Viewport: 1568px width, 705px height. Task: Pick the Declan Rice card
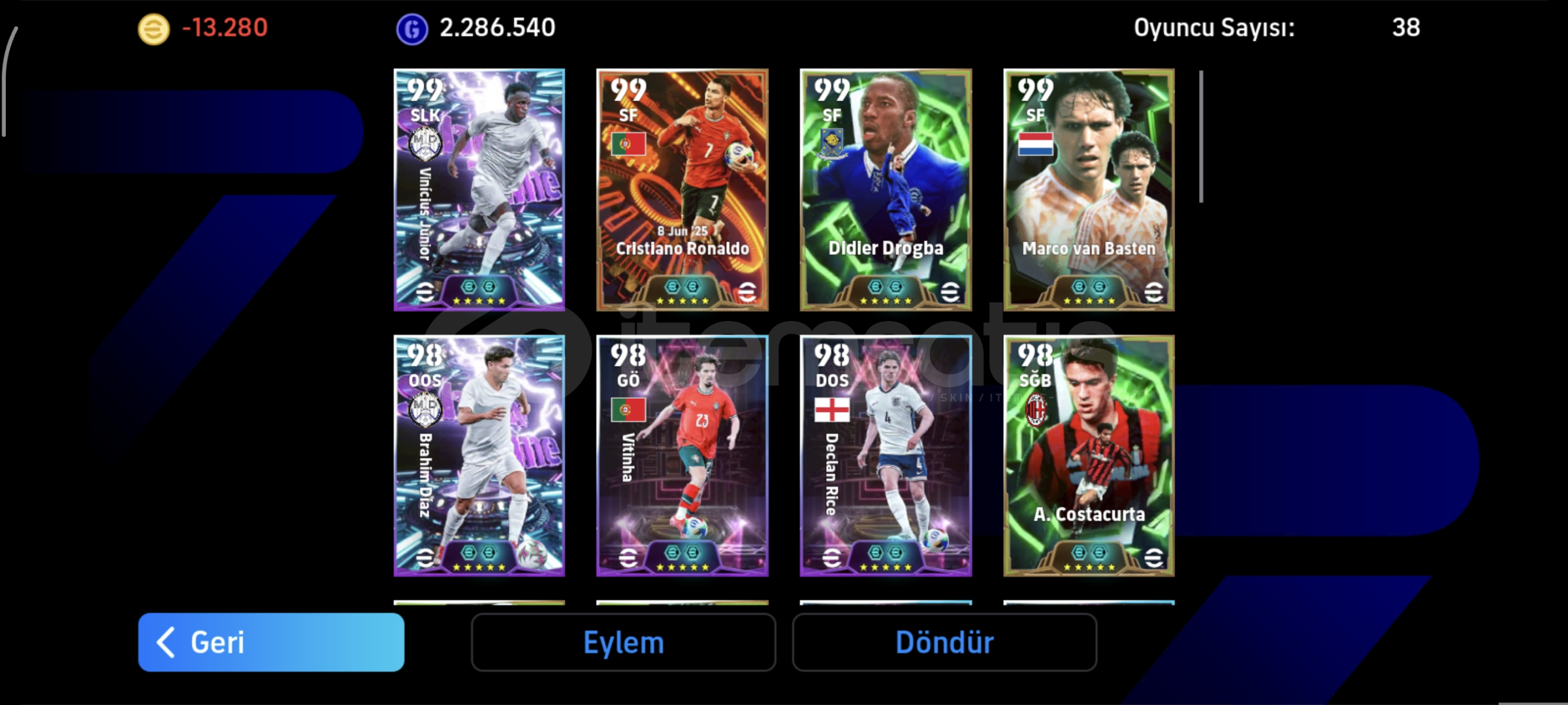click(886, 456)
